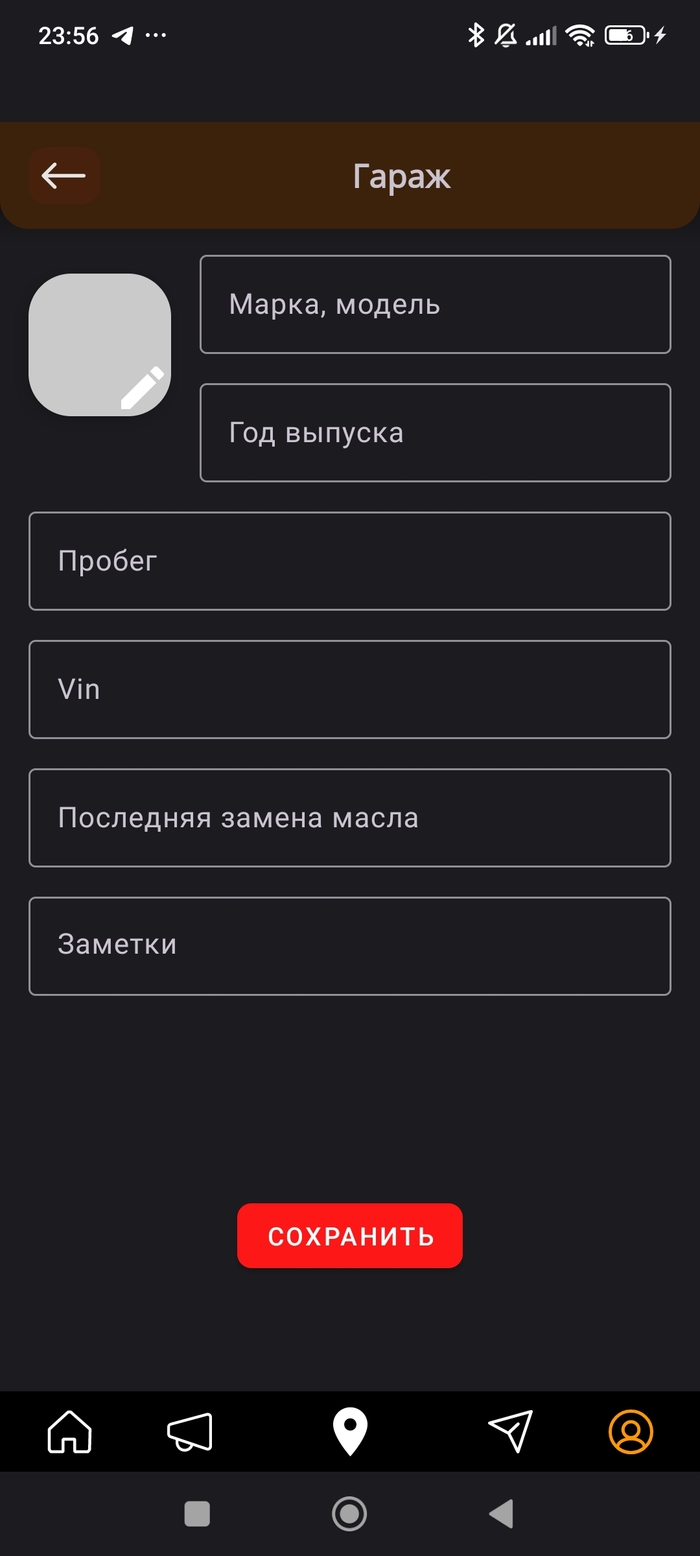Go back using the header arrow
This screenshot has height=1556, width=700.
(x=64, y=176)
